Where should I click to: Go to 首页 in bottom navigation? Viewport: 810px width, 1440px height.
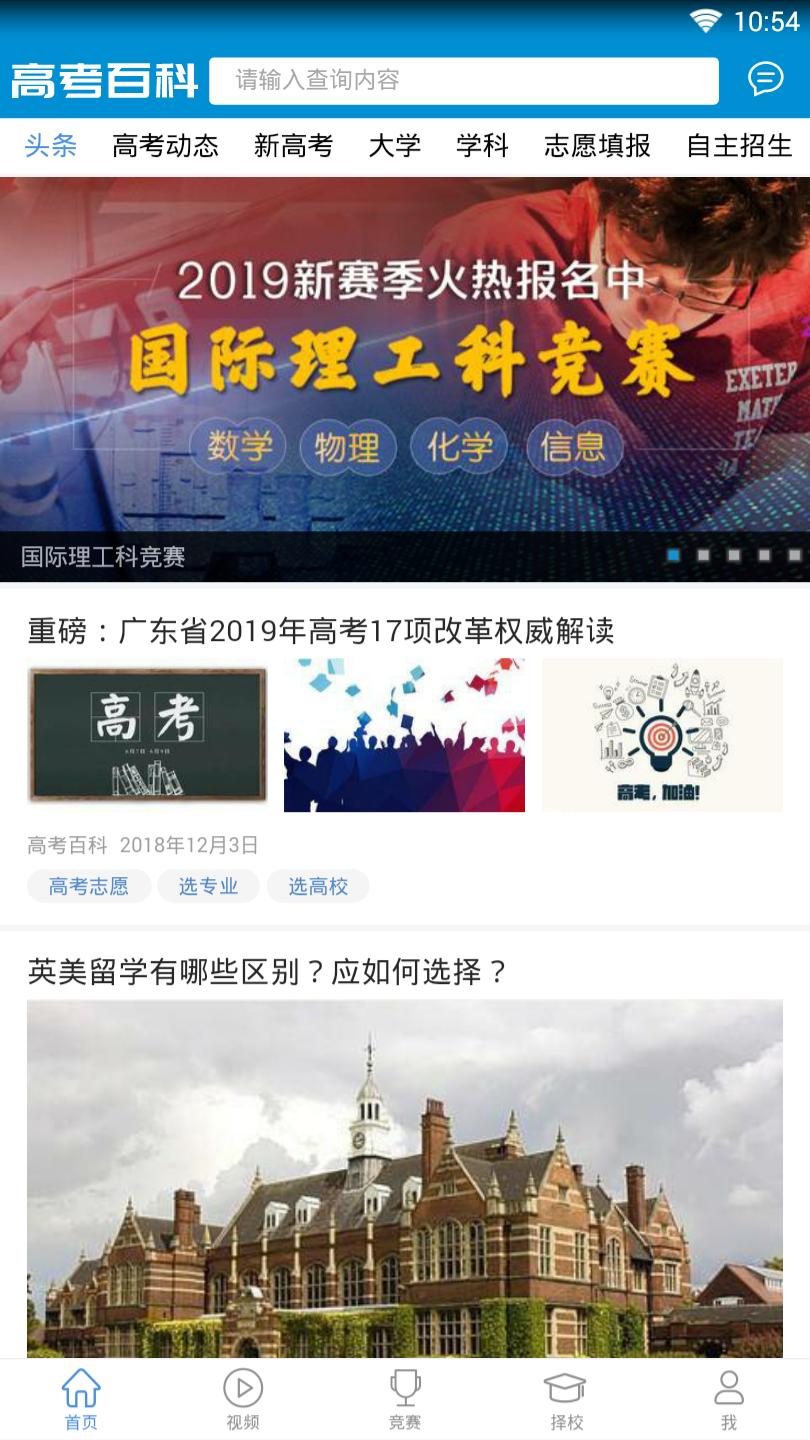coord(81,1399)
